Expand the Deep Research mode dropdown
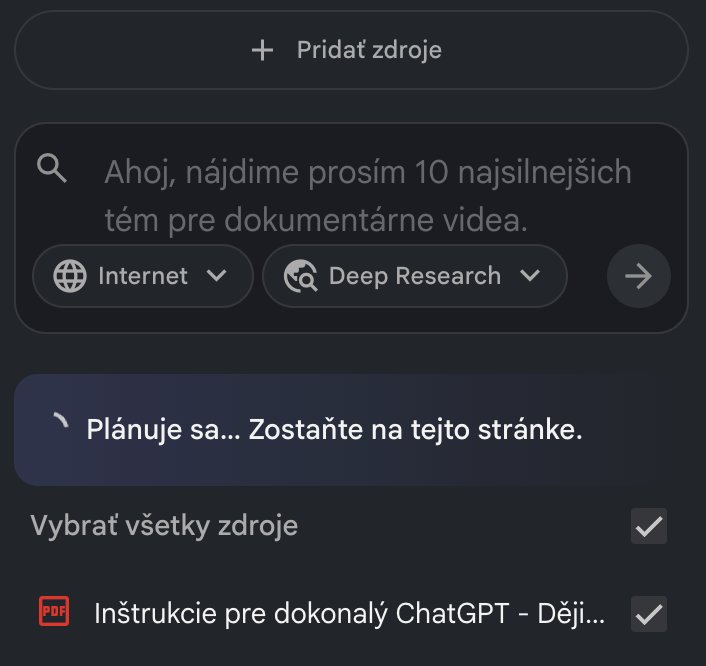 point(414,276)
